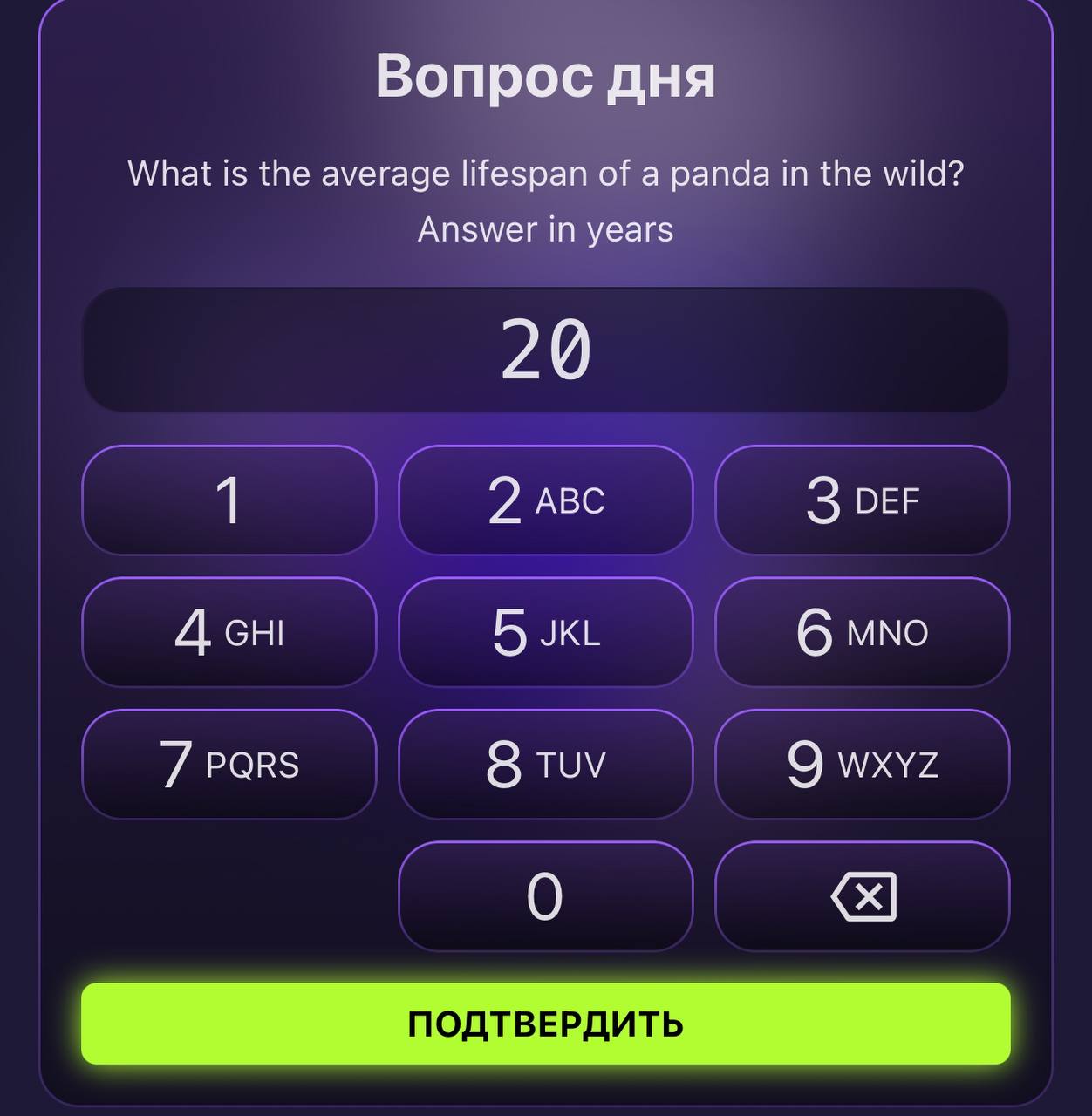Screen dimensions: 1092x1116
Task: Select the 8 TUV key
Action: click(x=545, y=764)
